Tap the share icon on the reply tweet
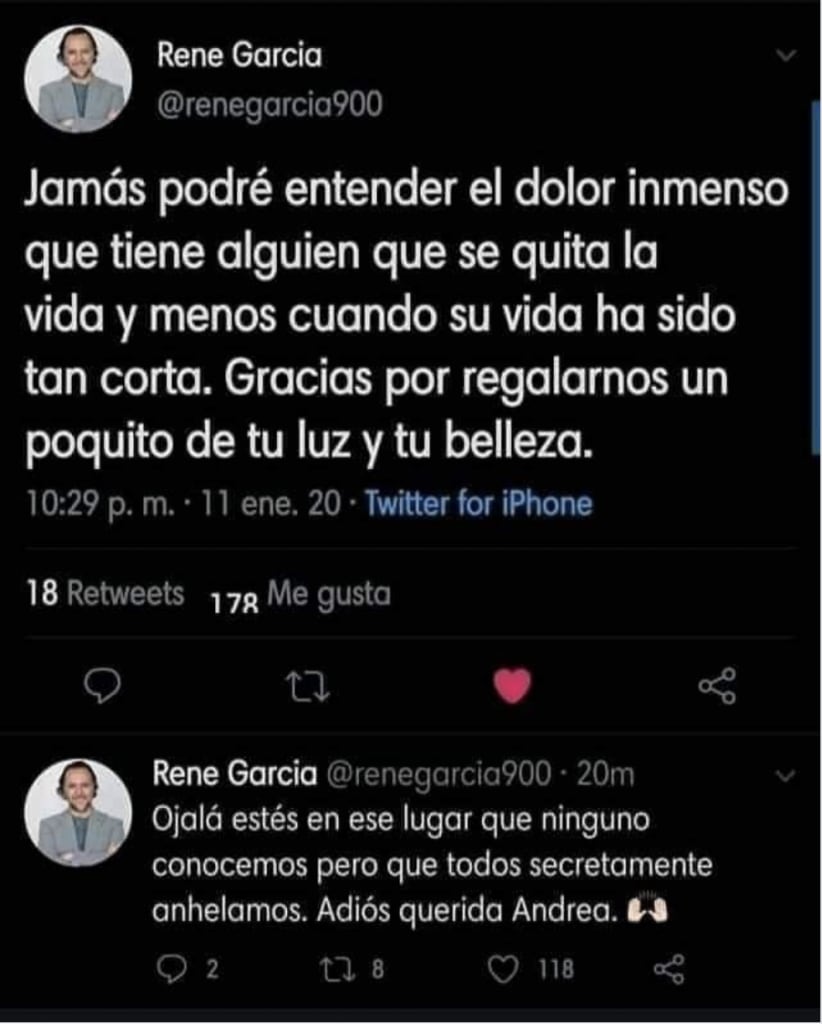 pyautogui.click(x=673, y=967)
